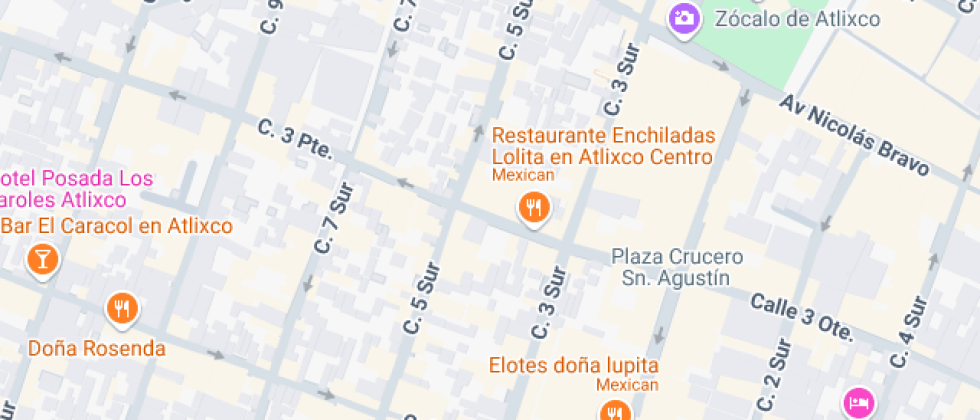Open the Zócalo de Atlixco camera pin
Image resolution: width=980 pixels, height=420 pixels.
684,17
